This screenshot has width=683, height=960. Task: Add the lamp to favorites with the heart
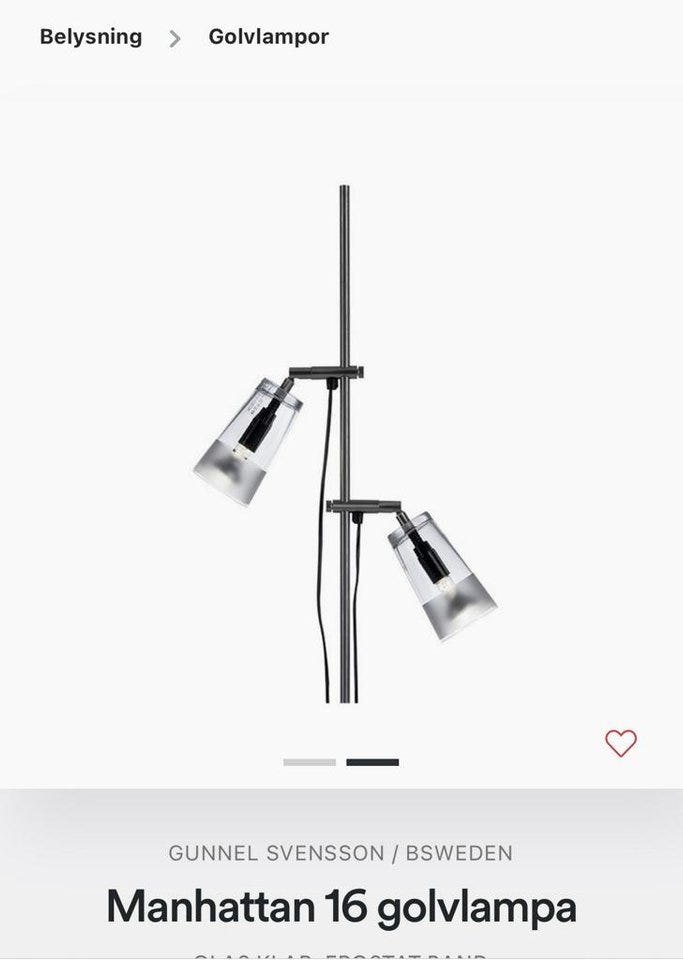pyautogui.click(x=620, y=743)
